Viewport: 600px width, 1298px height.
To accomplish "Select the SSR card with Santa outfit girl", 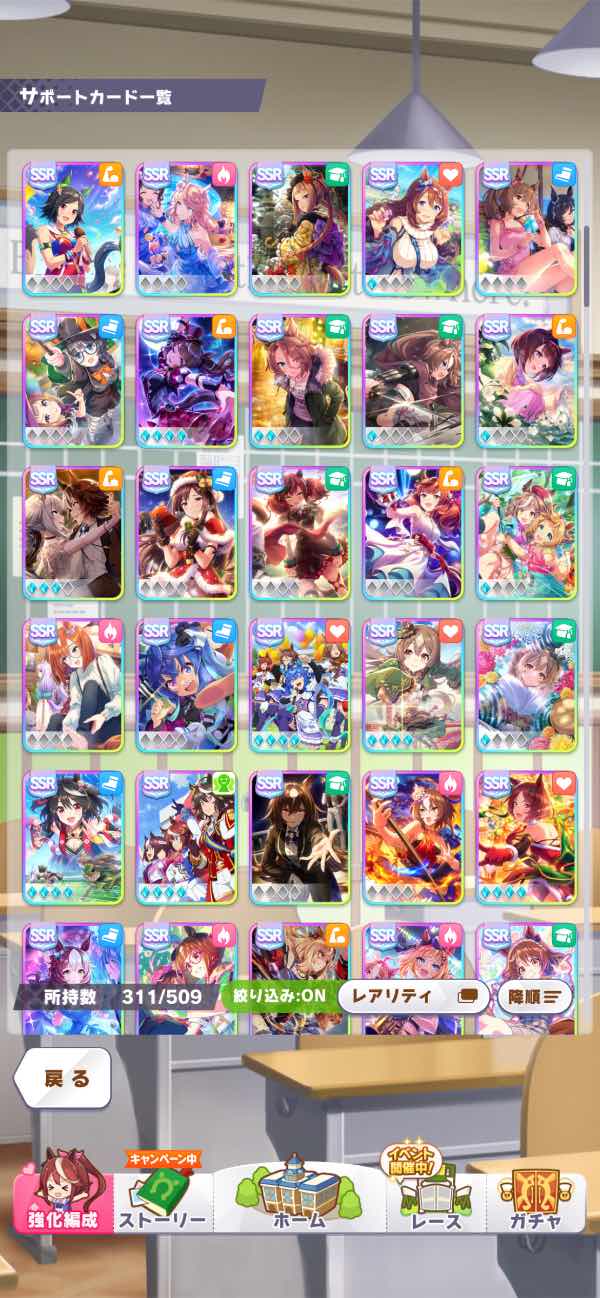I will 186,533.
